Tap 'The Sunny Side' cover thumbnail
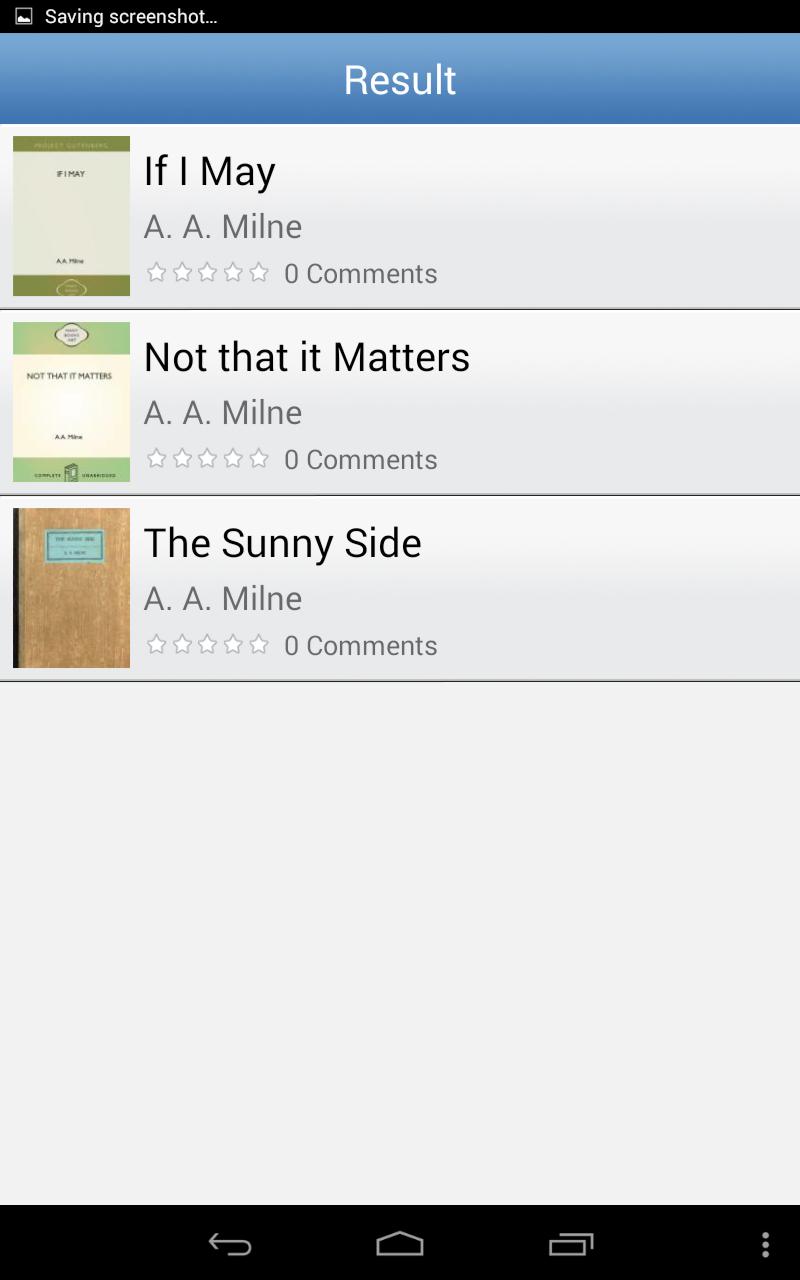 click(x=70, y=587)
